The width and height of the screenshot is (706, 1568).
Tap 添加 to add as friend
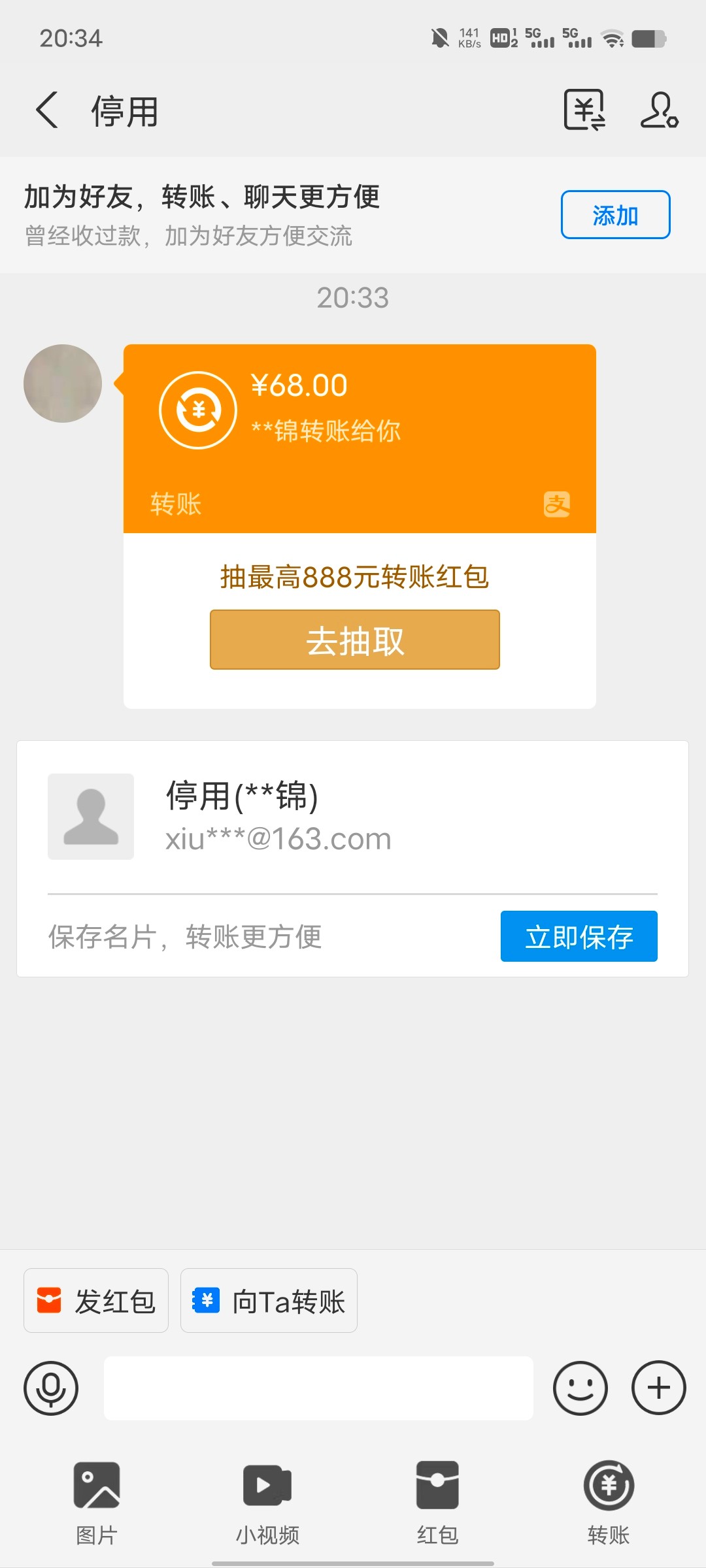click(615, 215)
